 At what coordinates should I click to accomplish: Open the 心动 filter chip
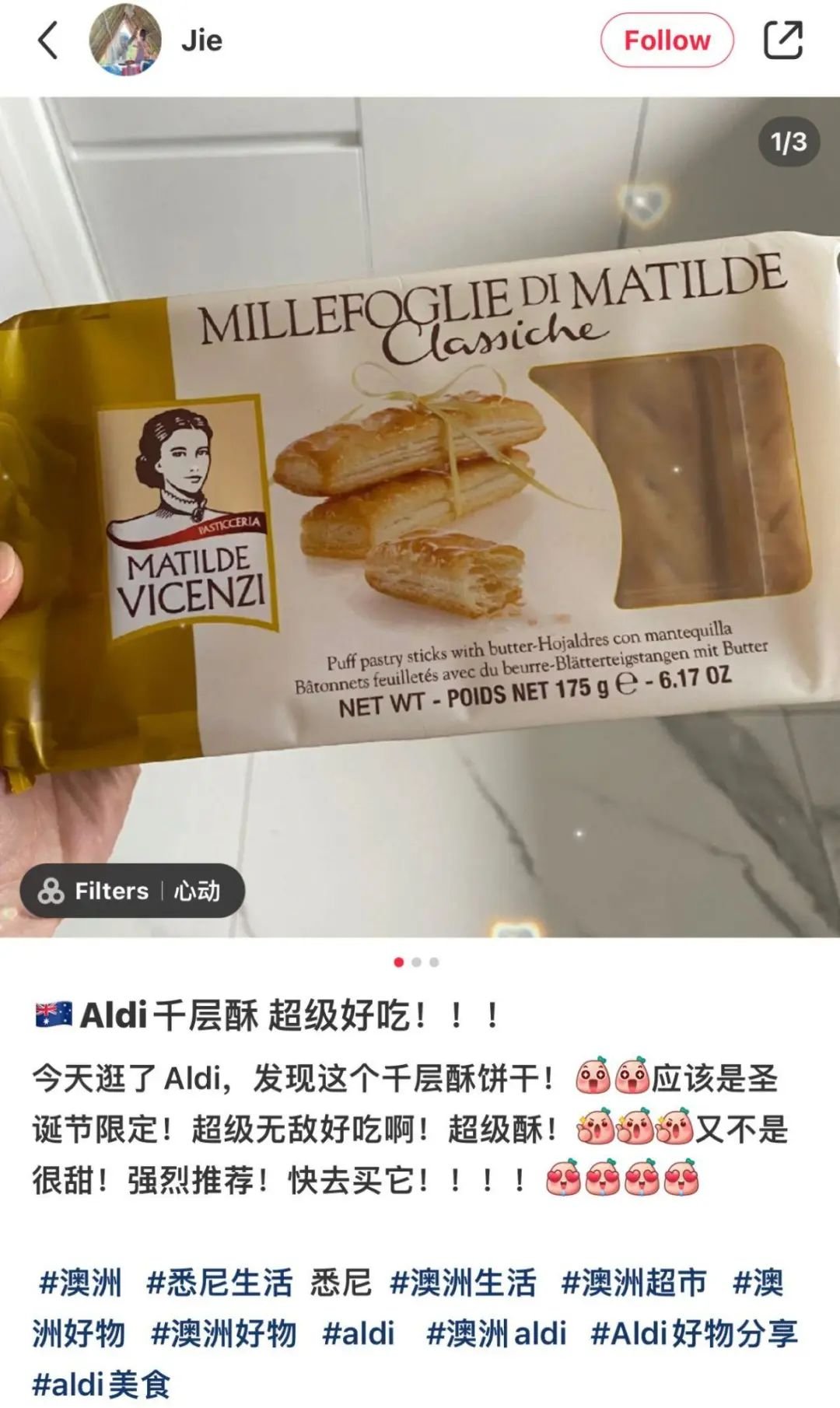tap(132, 891)
